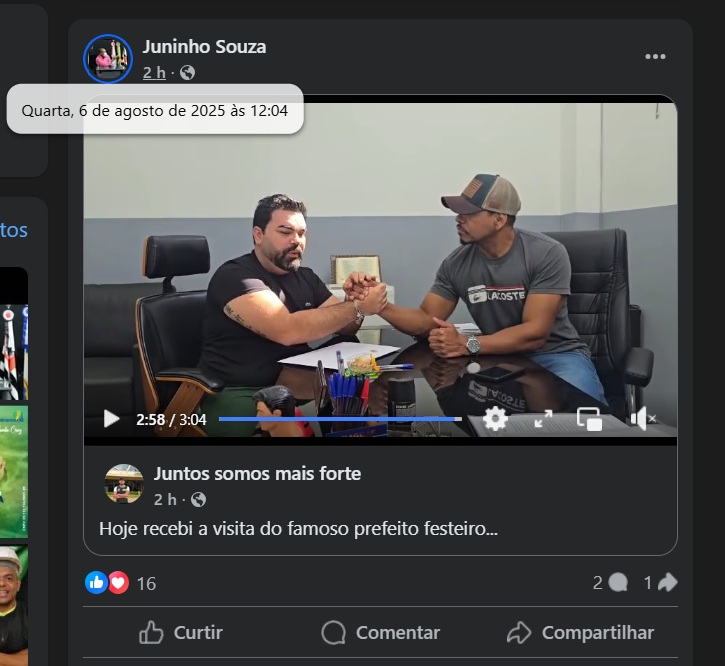The height and width of the screenshot is (666, 725).
Task: Open the Juntos somos mais forte page
Action: tap(257, 473)
